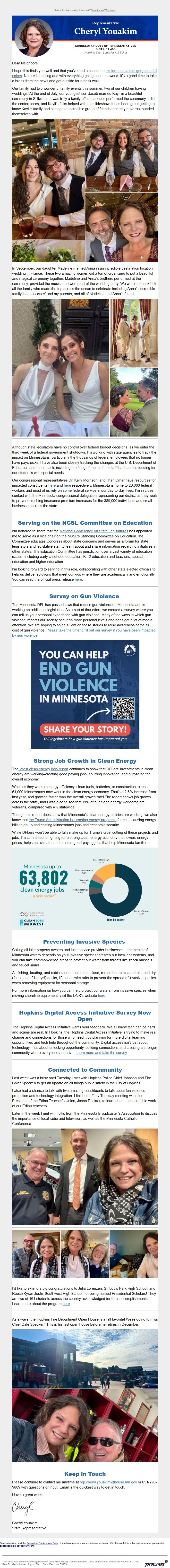Follow the gorgeous fall colors link
This screenshot has height=1568, width=170.
[131, 70]
